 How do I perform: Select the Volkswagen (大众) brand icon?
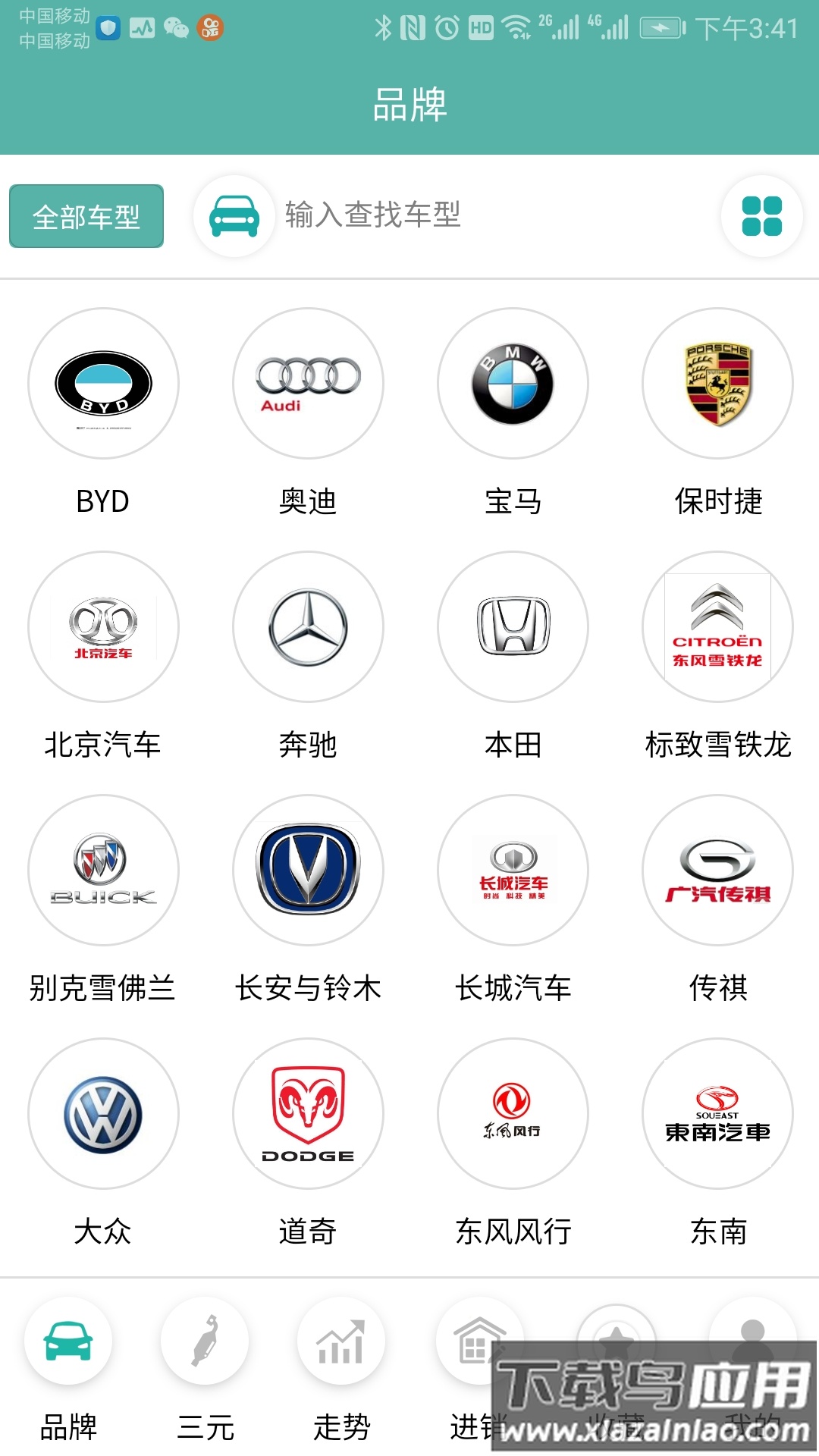coord(104,1115)
